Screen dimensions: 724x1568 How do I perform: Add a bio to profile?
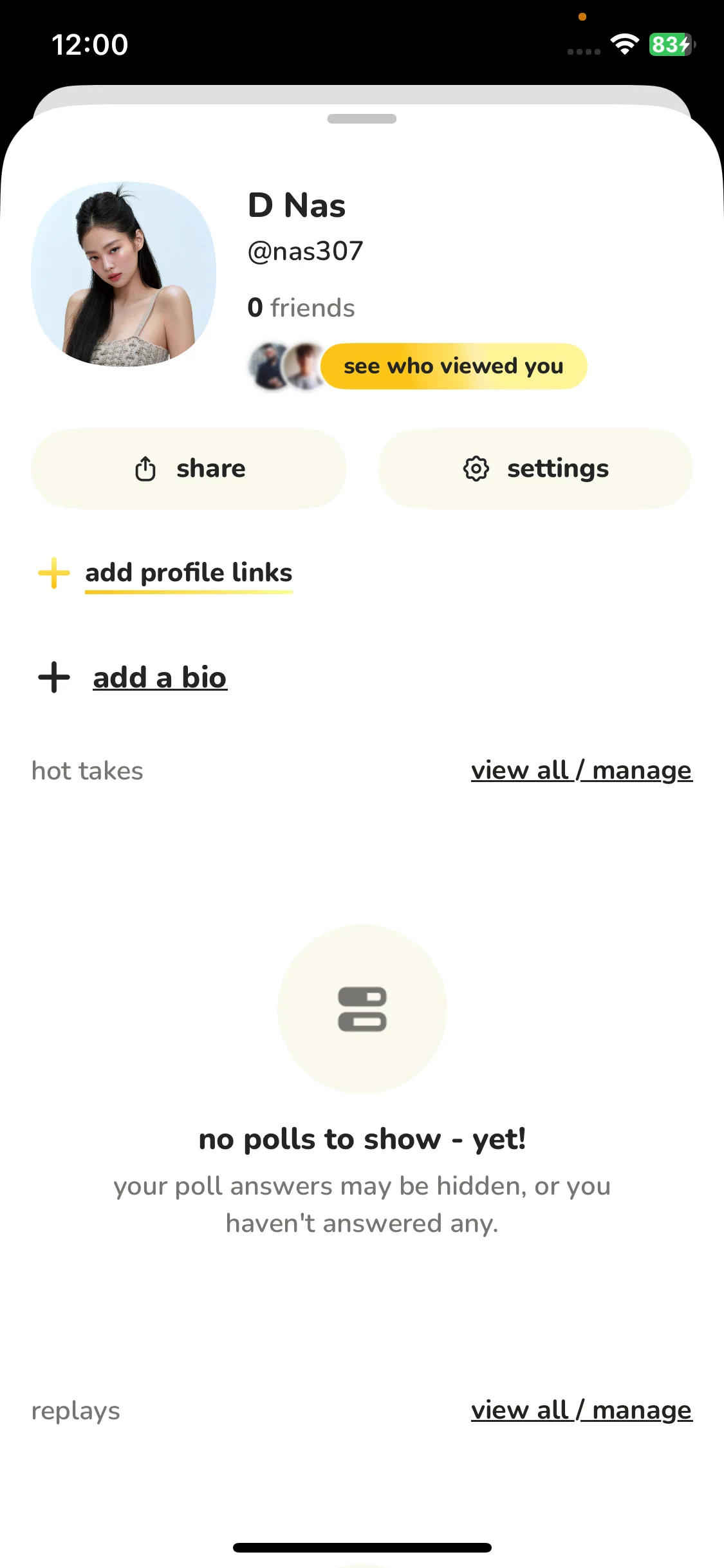coord(159,678)
